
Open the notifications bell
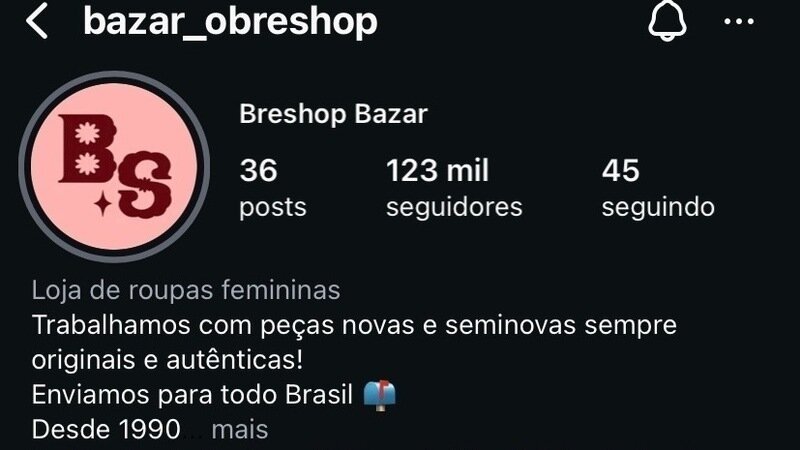pos(666,21)
